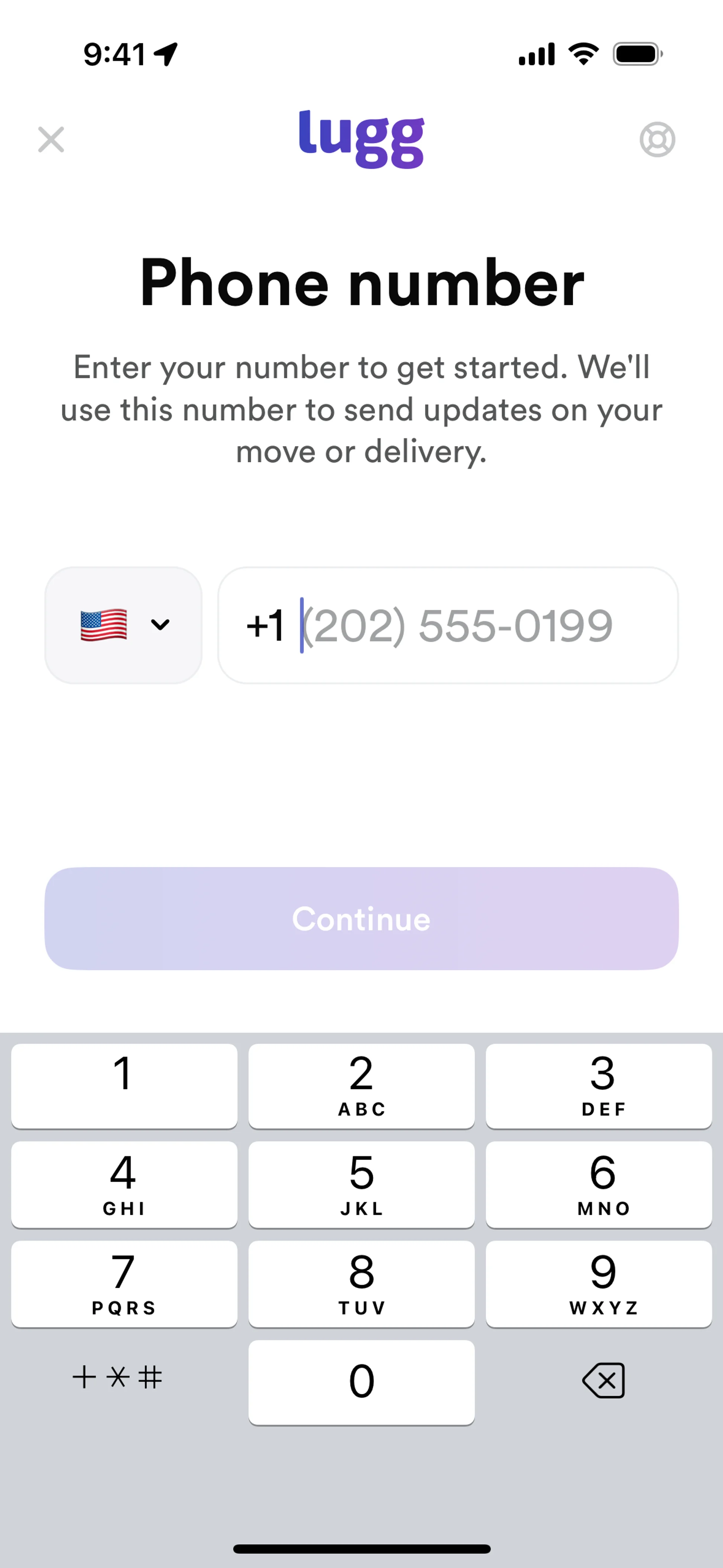Tap the Continue button
The width and height of the screenshot is (723, 1568).
[x=361, y=918]
